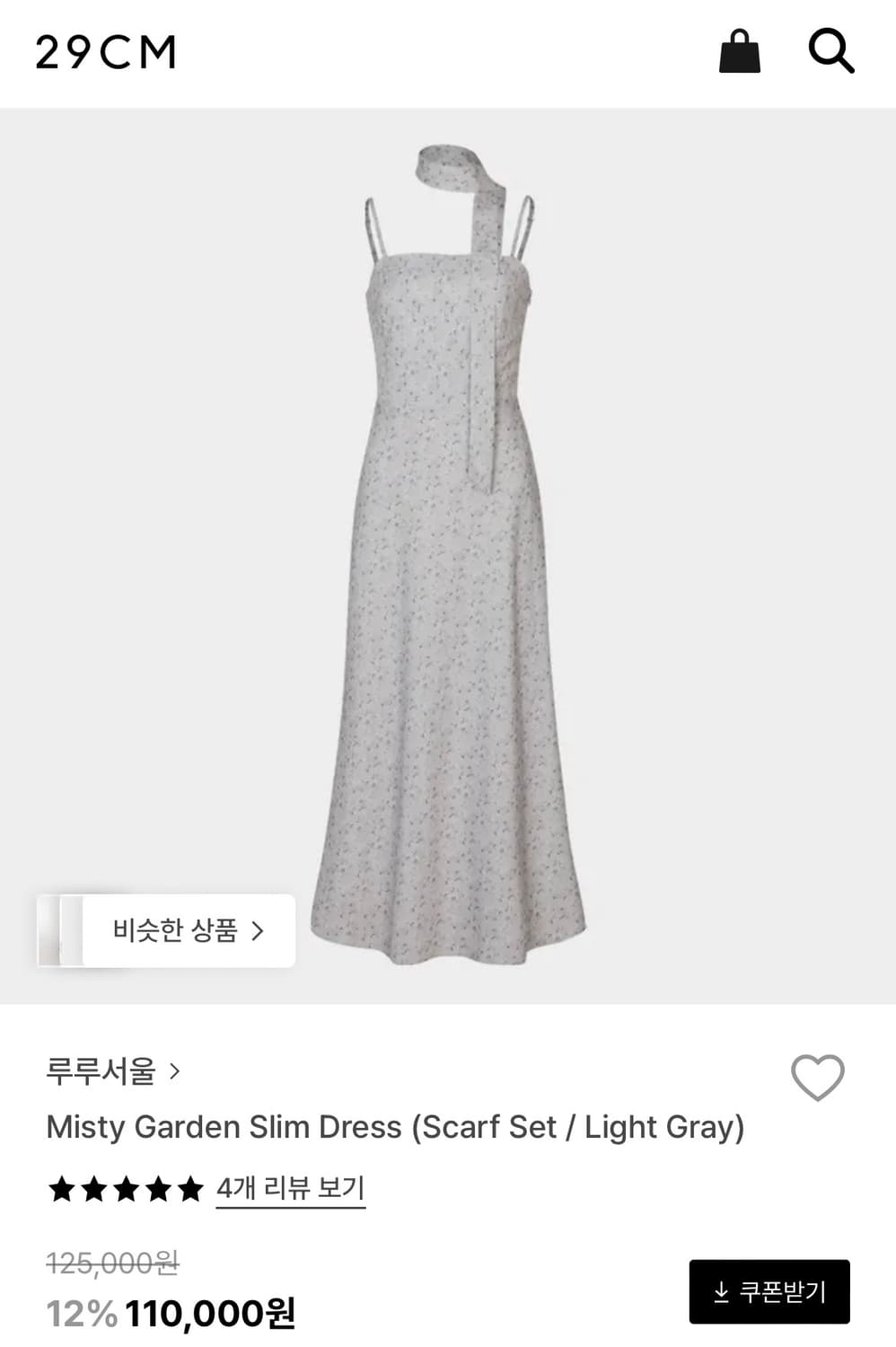Click the download arrow icon in 쿠폰받기 button

pyautogui.click(x=721, y=1293)
